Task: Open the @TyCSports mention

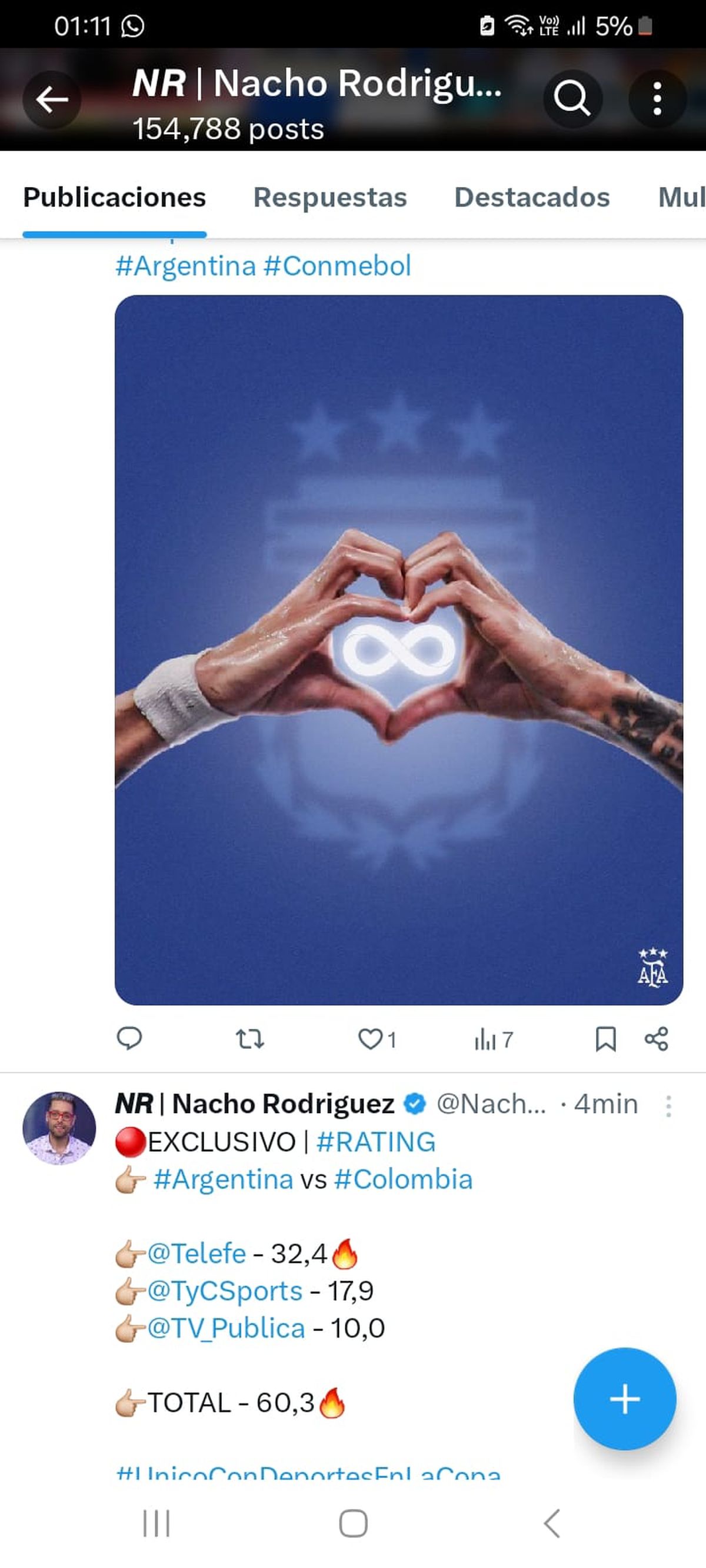Action: pos(224,1290)
